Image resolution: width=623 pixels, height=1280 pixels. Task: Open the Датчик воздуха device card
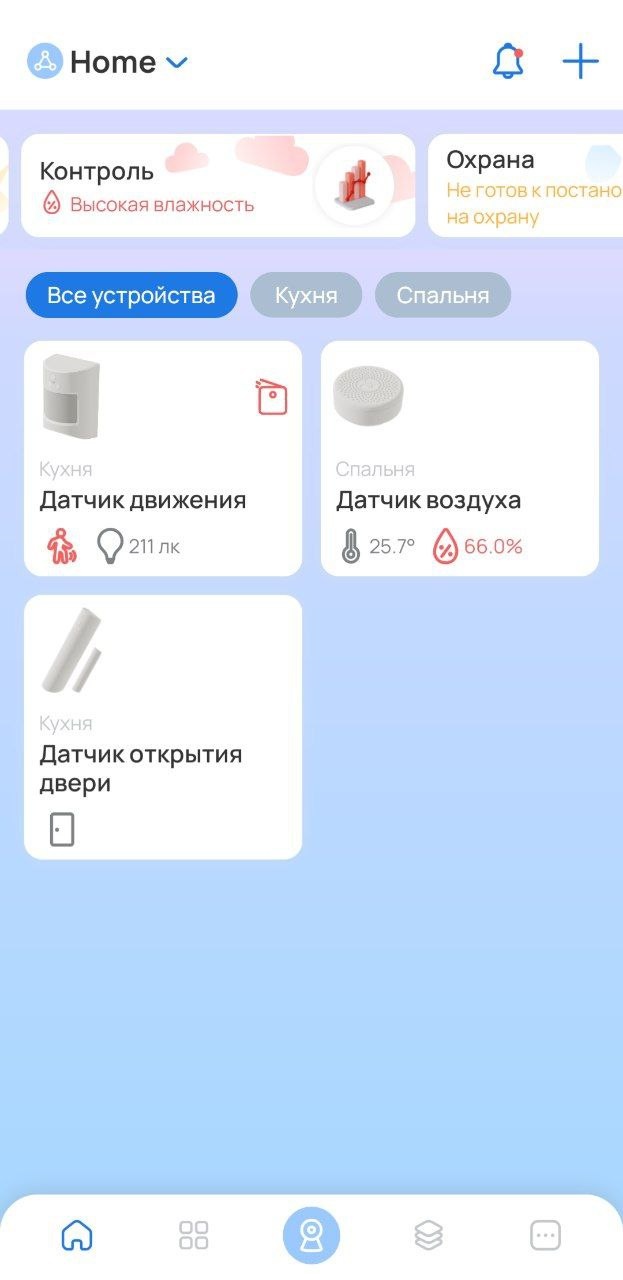coord(459,458)
